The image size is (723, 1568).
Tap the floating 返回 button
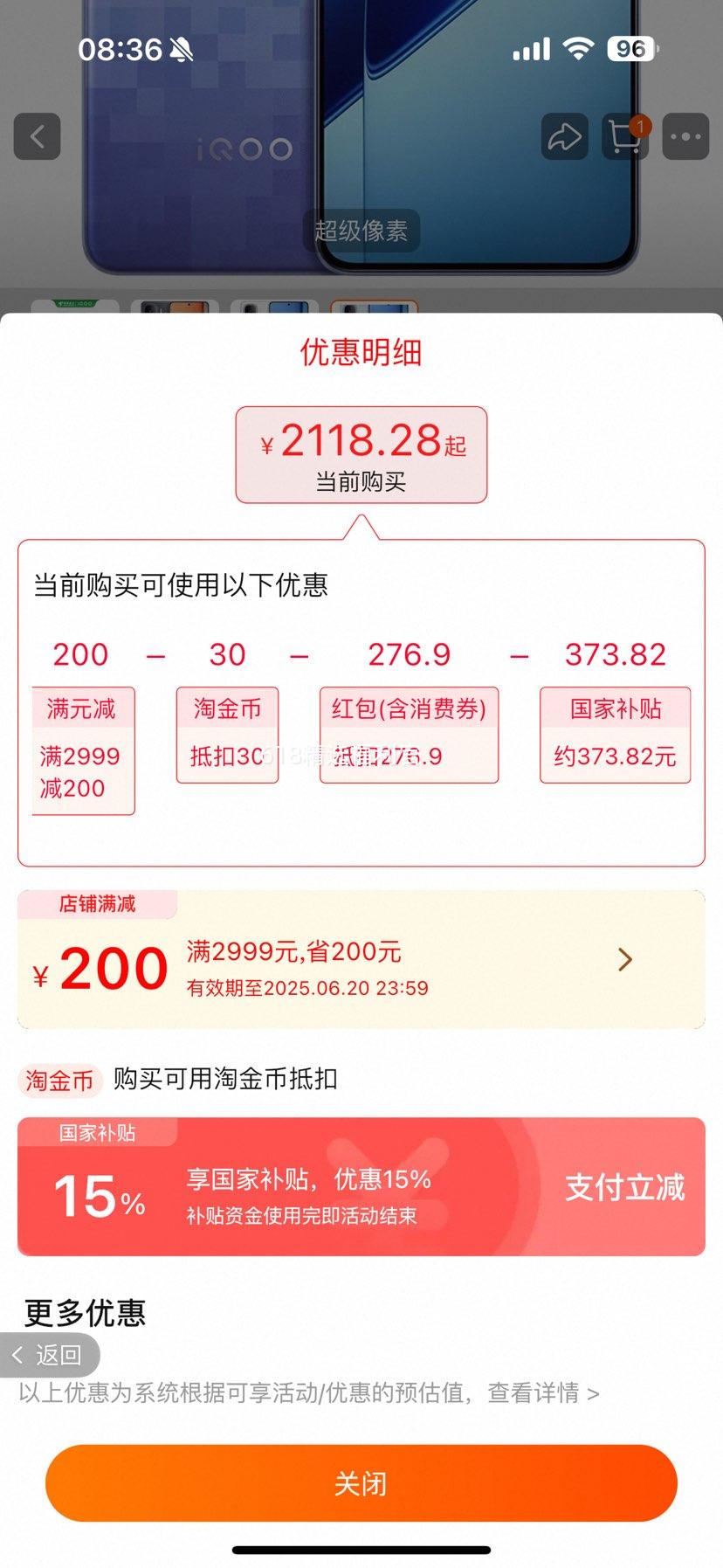pyautogui.click(x=49, y=1355)
